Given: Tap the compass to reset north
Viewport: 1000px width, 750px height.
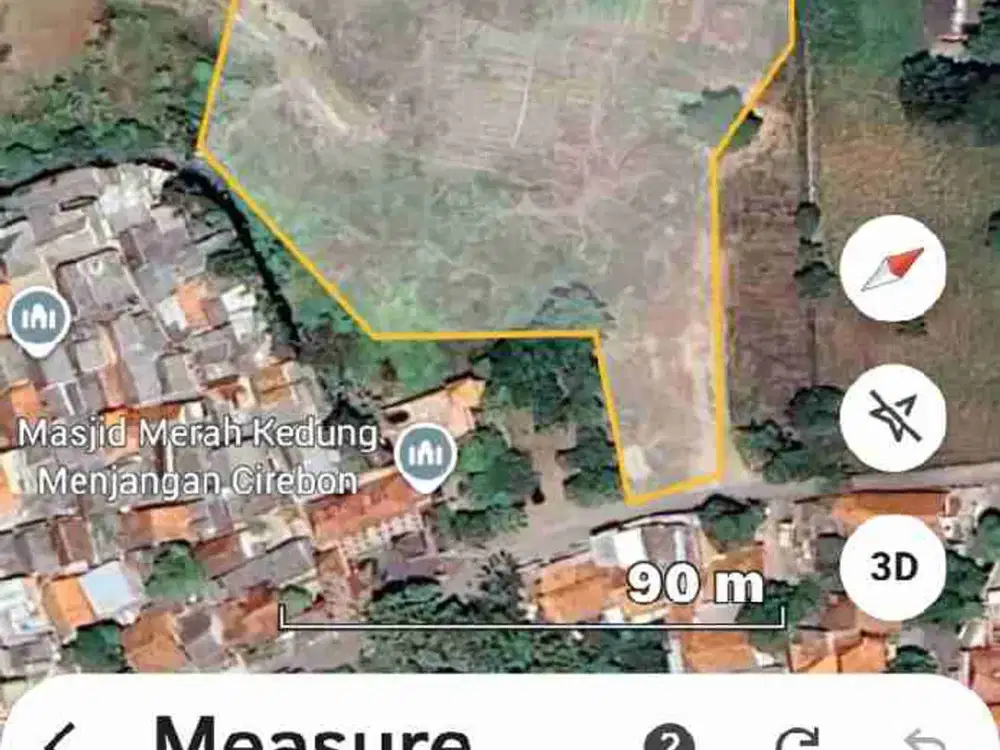Looking at the screenshot, I should click(893, 269).
